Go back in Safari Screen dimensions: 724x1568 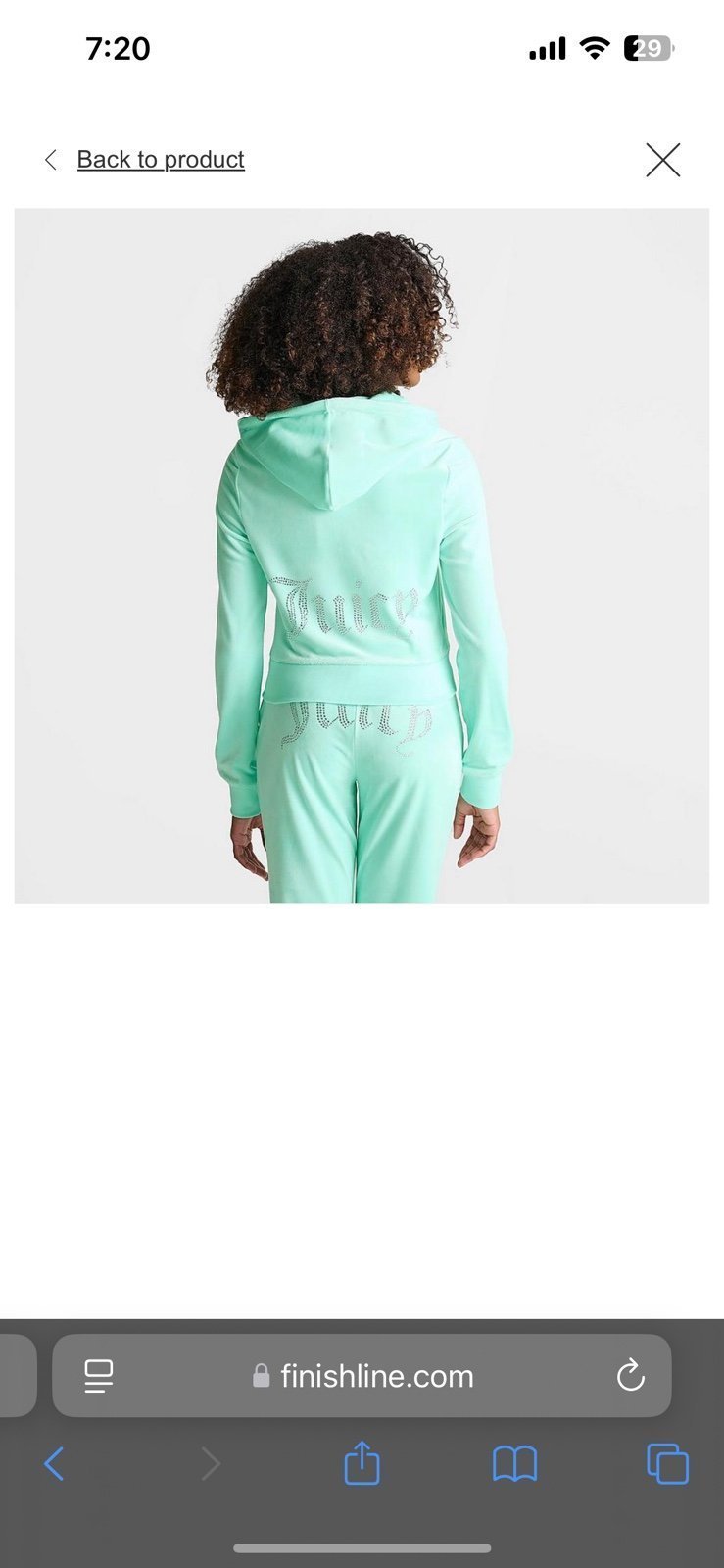pos(55,1464)
